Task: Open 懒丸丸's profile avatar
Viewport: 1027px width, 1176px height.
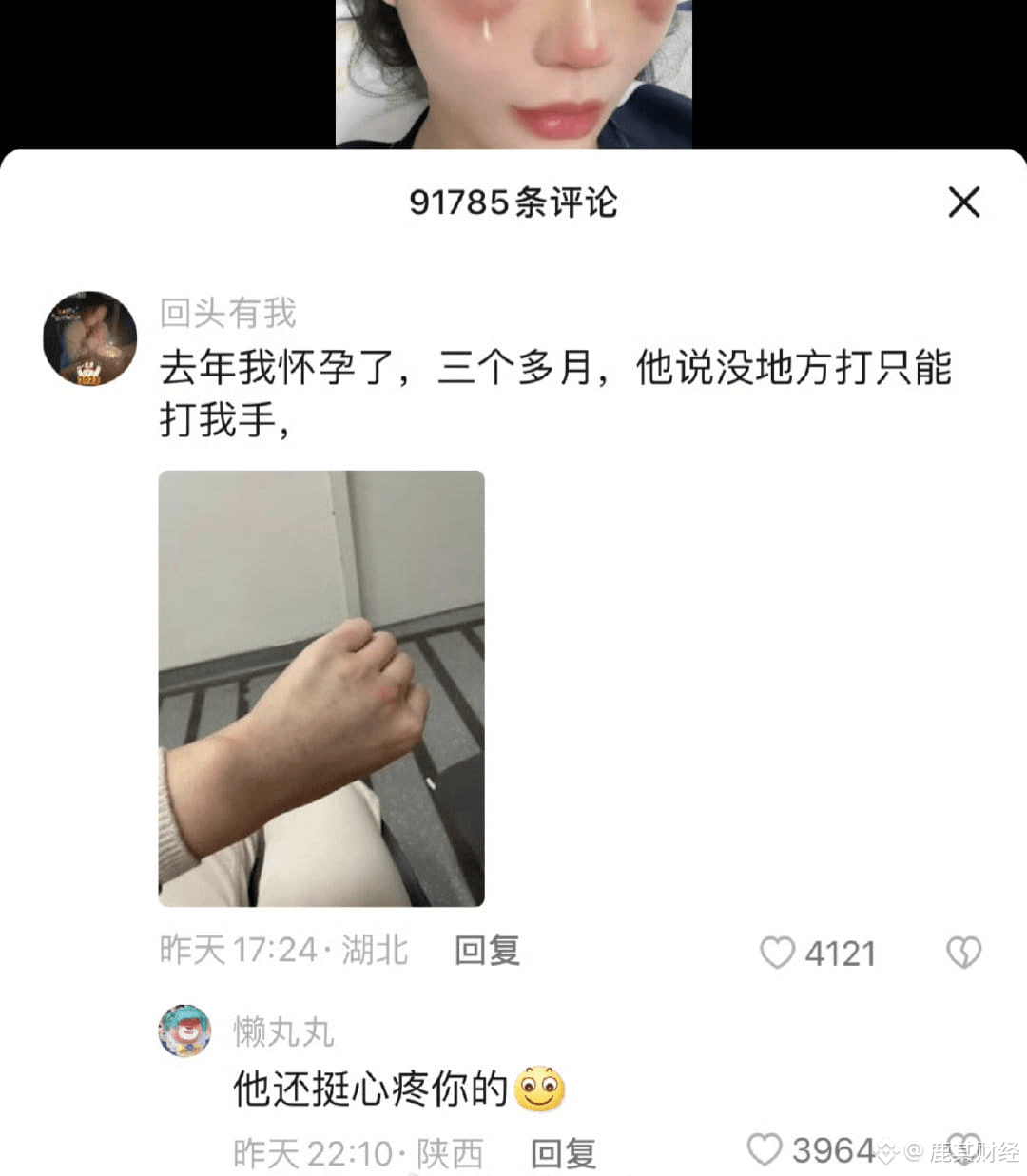Action: 184,1031
